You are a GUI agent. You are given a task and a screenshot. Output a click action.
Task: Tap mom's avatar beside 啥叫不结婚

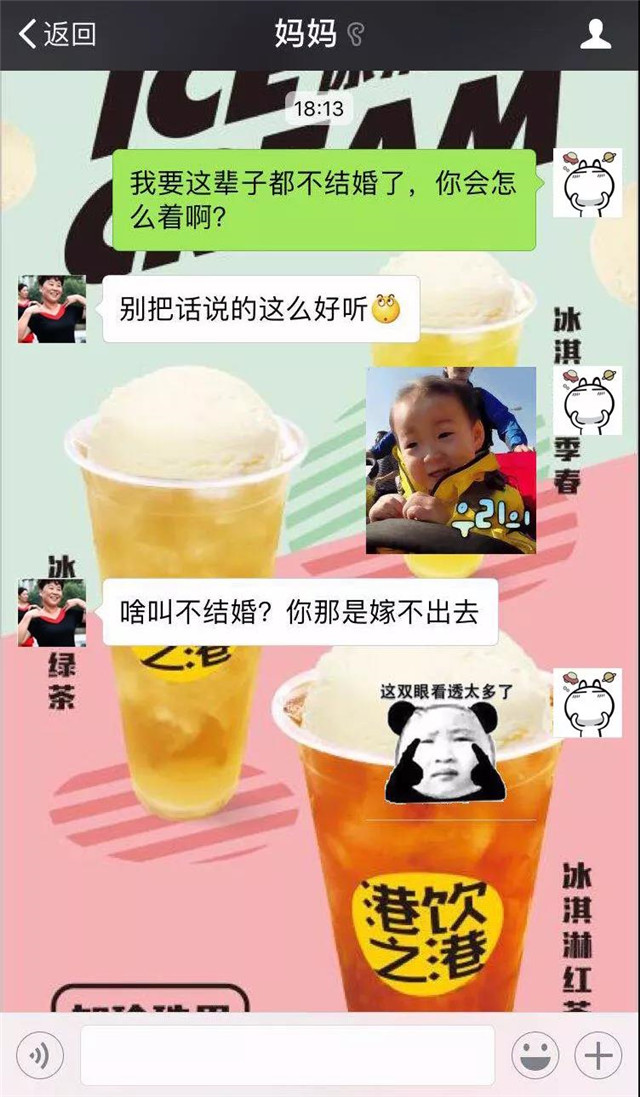(x=52, y=612)
